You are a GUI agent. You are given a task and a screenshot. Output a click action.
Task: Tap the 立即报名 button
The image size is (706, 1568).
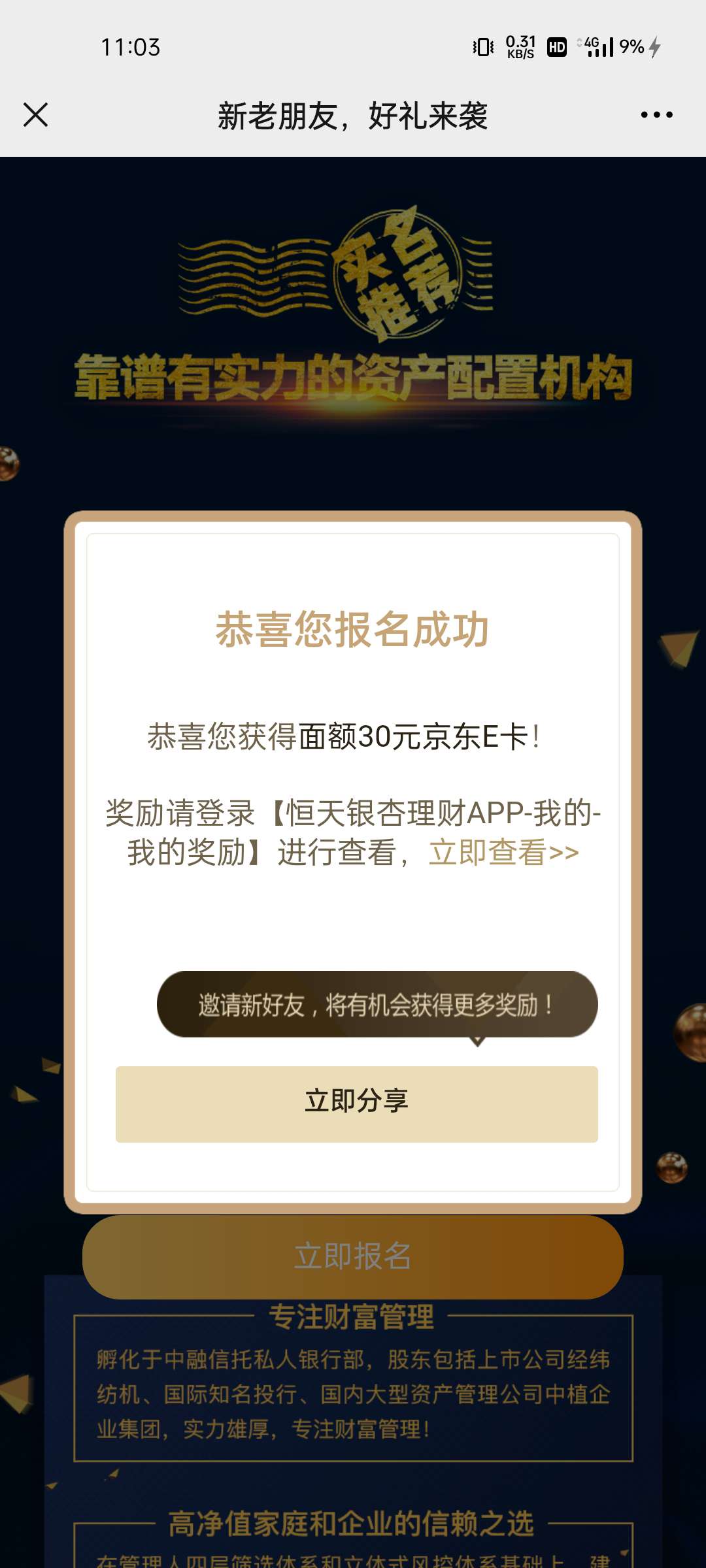coord(353,1256)
